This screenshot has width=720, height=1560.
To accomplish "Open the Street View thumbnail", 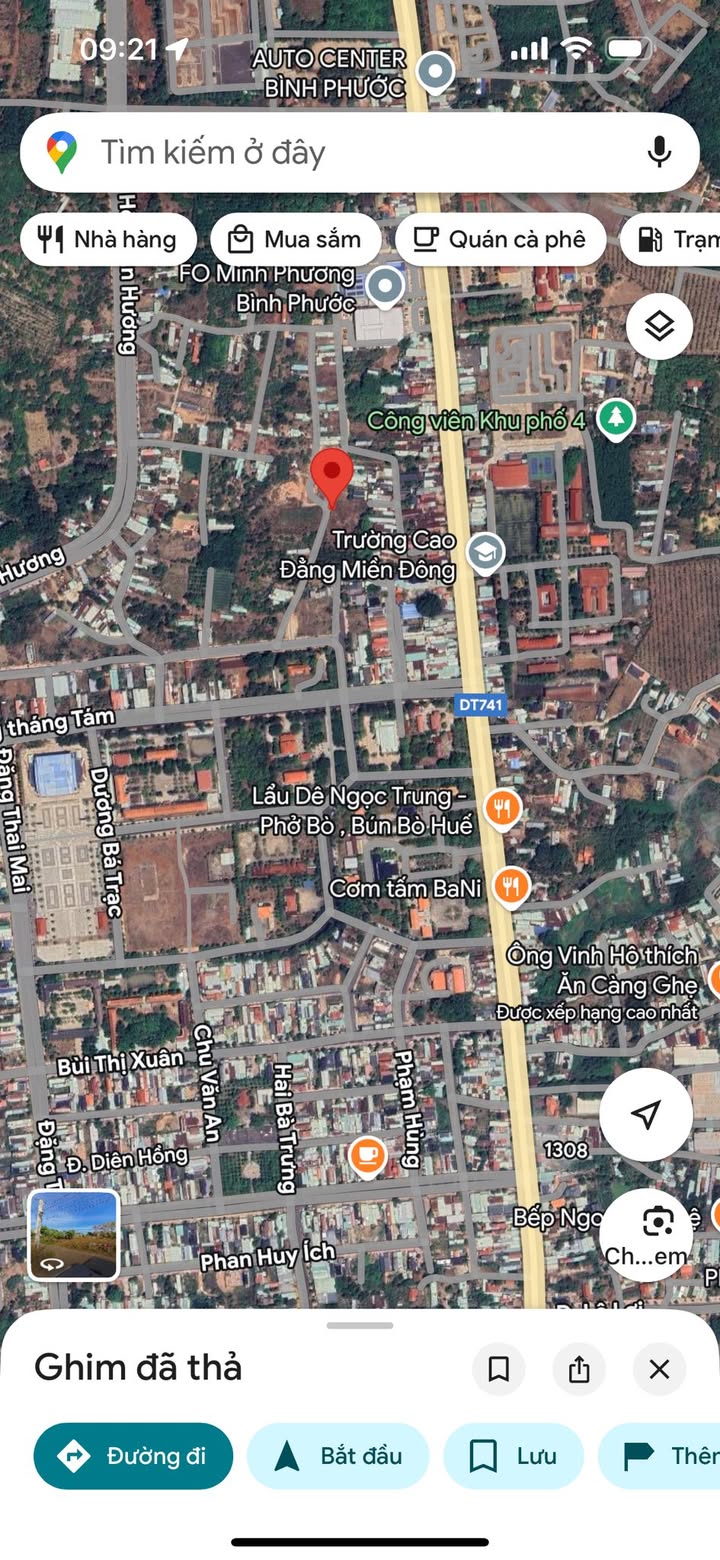I will [x=74, y=1235].
